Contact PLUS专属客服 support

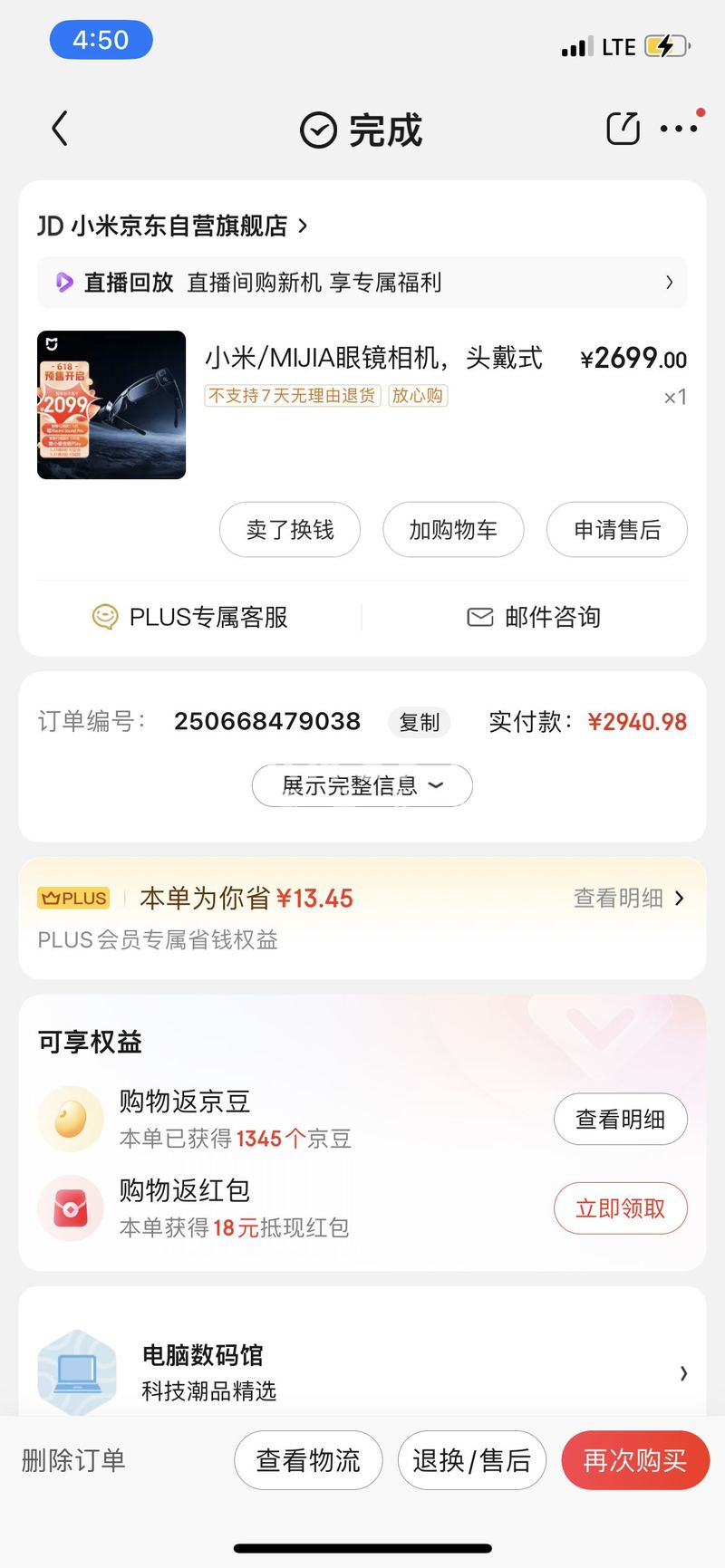click(x=190, y=618)
